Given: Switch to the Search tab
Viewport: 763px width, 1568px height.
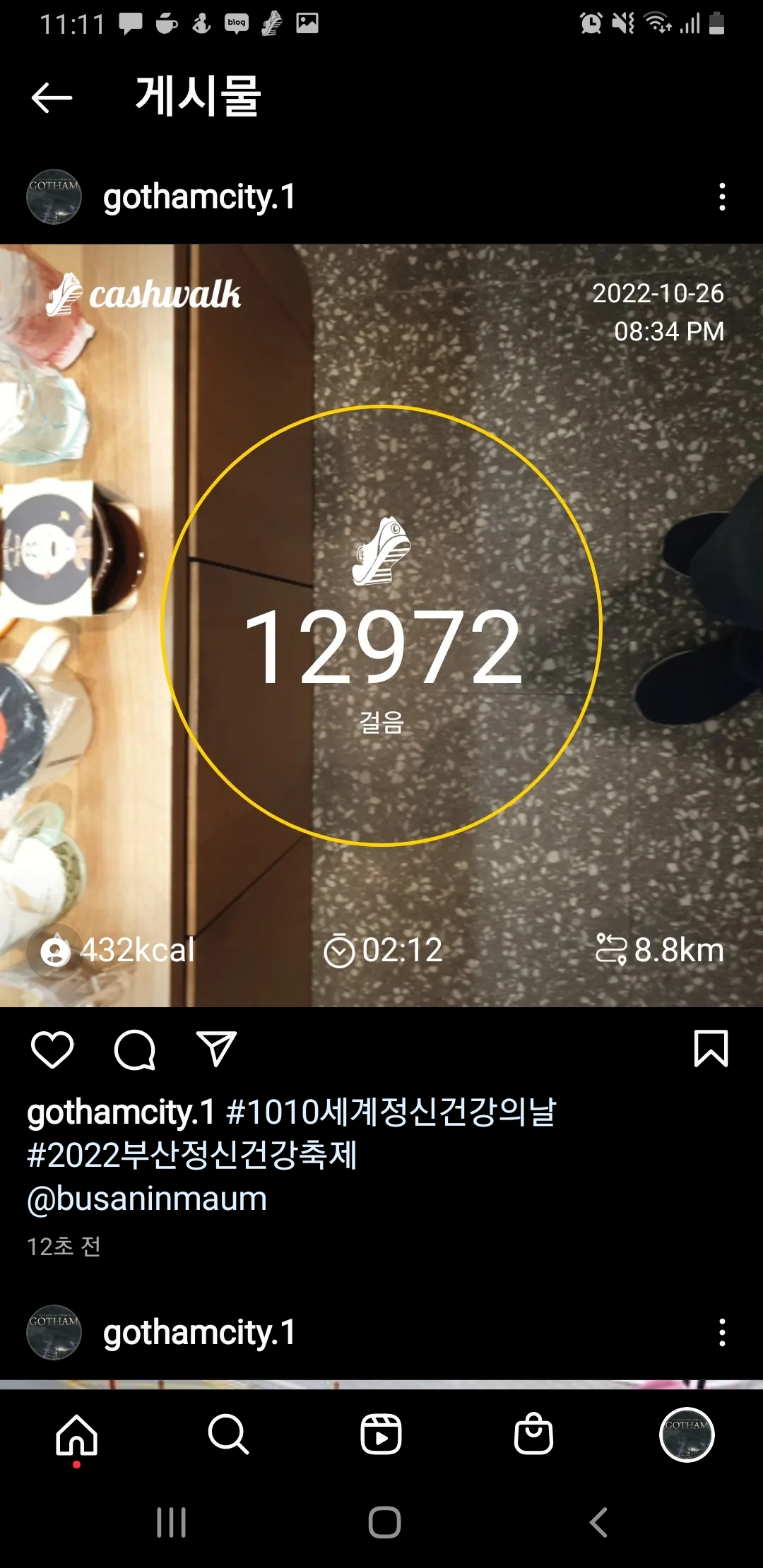Looking at the screenshot, I should (228, 1435).
